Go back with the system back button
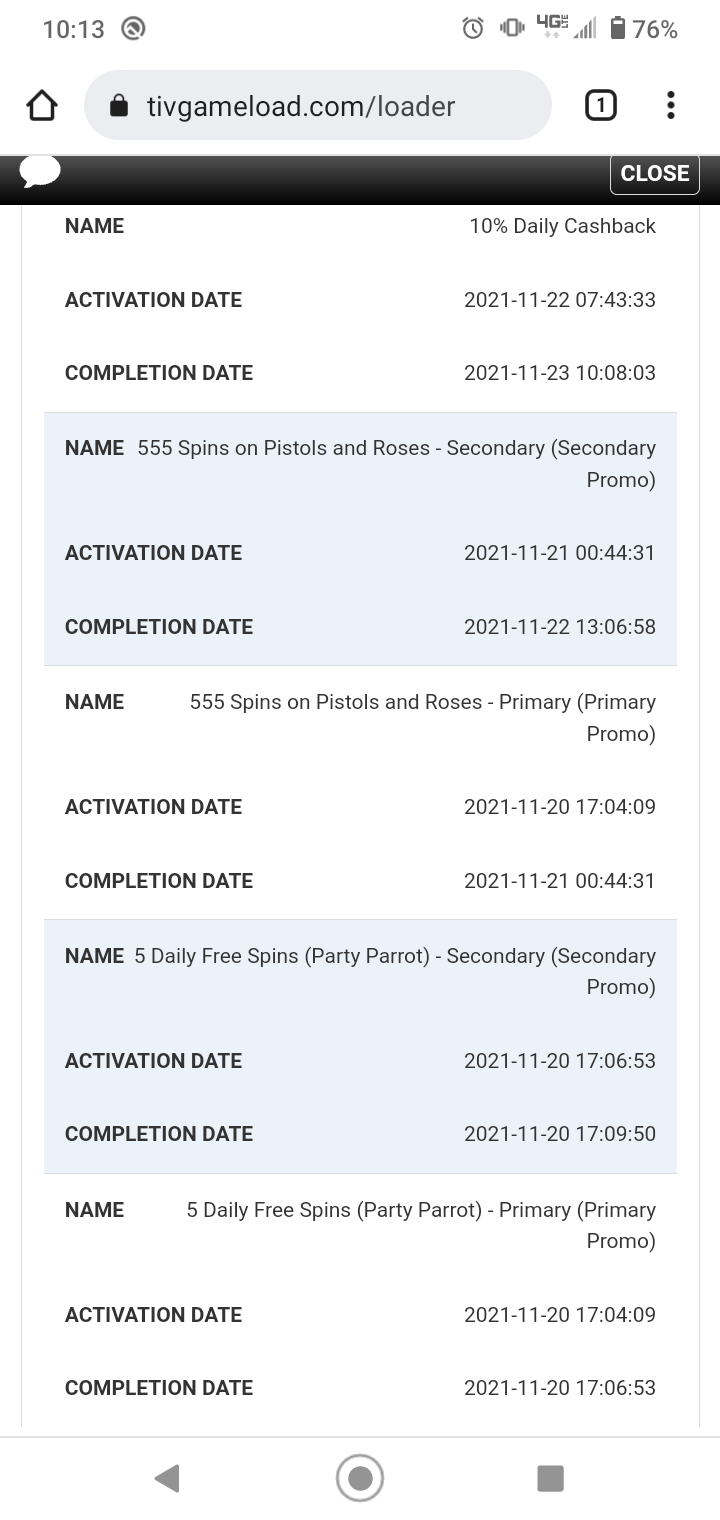Viewport: 720px width, 1520px height. pyautogui.click(x=167, y=1478)
